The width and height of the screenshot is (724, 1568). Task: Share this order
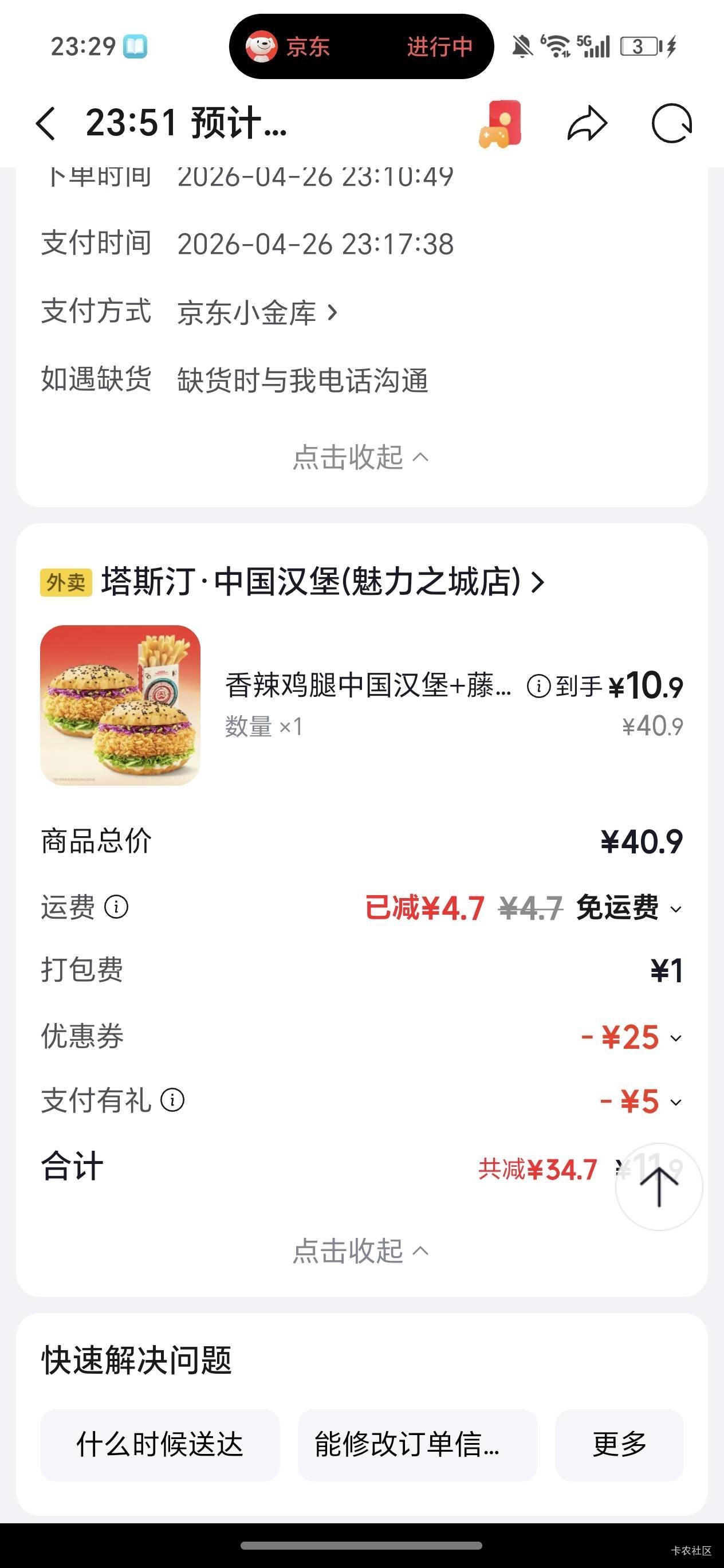[587, 124]
